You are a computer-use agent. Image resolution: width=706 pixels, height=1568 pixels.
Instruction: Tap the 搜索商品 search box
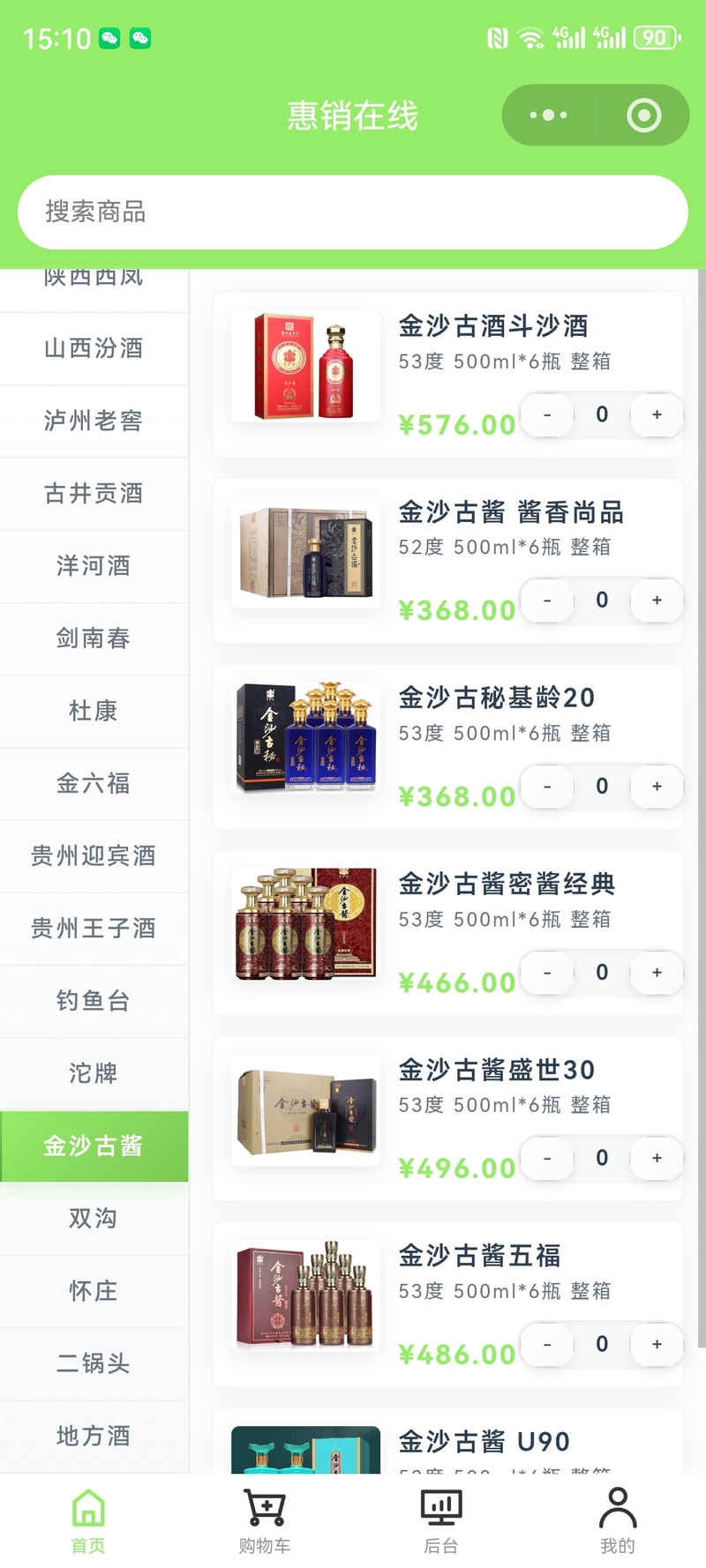[x=353, y=212]
